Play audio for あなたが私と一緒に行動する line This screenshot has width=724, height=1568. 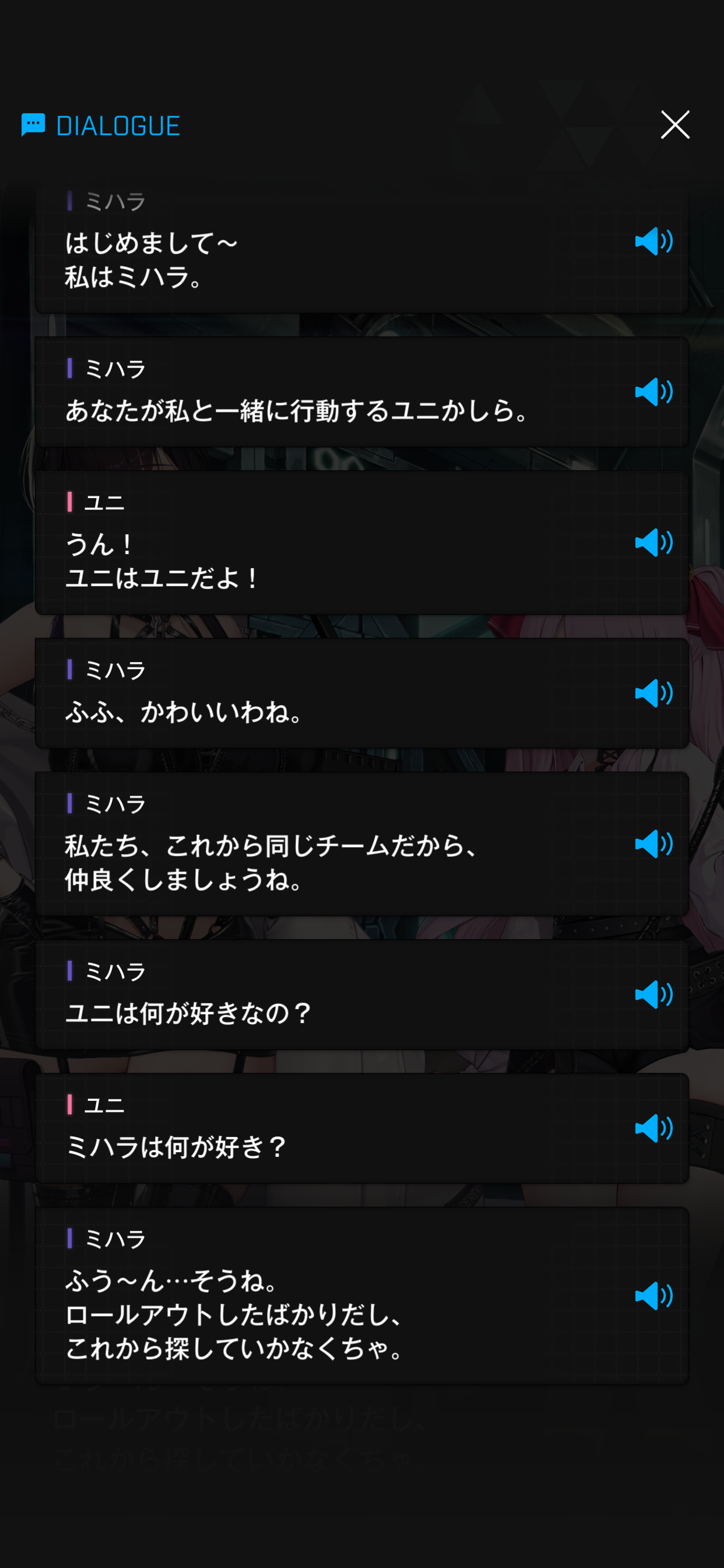(653, 391)
